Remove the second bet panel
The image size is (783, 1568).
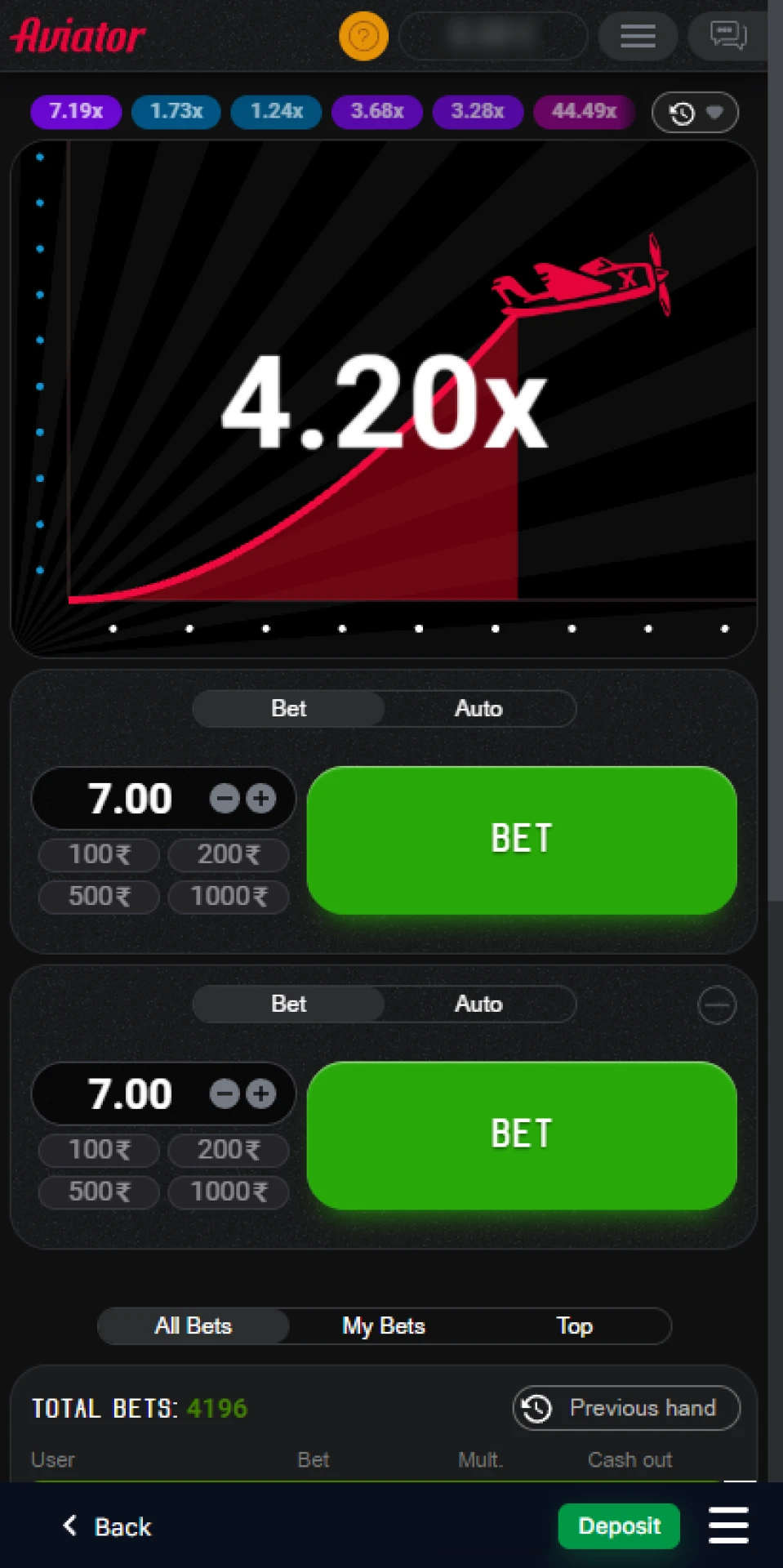point(717,1004)
